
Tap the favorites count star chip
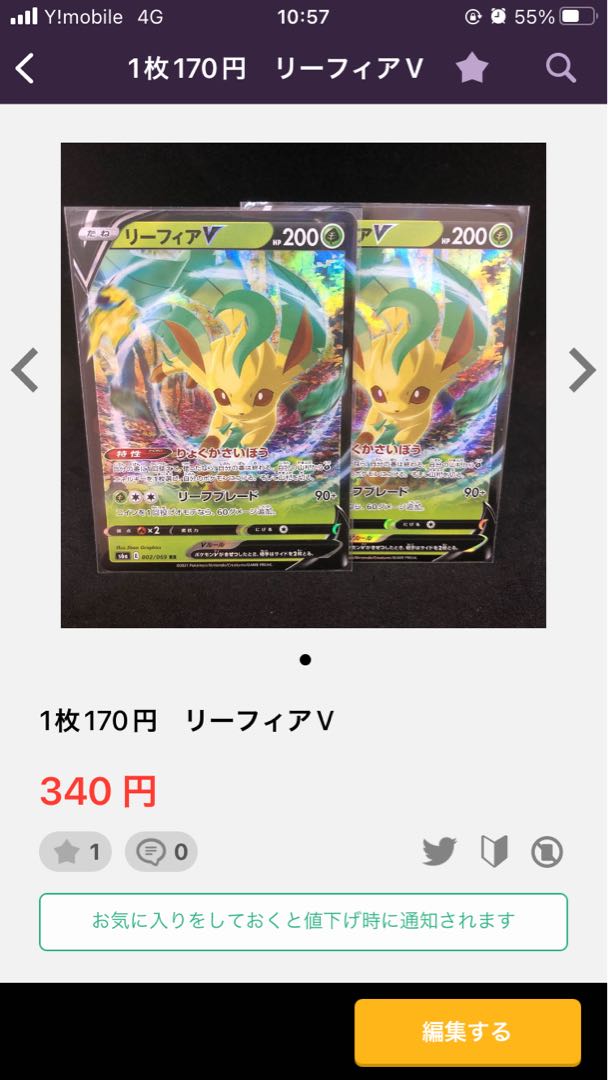[x=75, y=852]
